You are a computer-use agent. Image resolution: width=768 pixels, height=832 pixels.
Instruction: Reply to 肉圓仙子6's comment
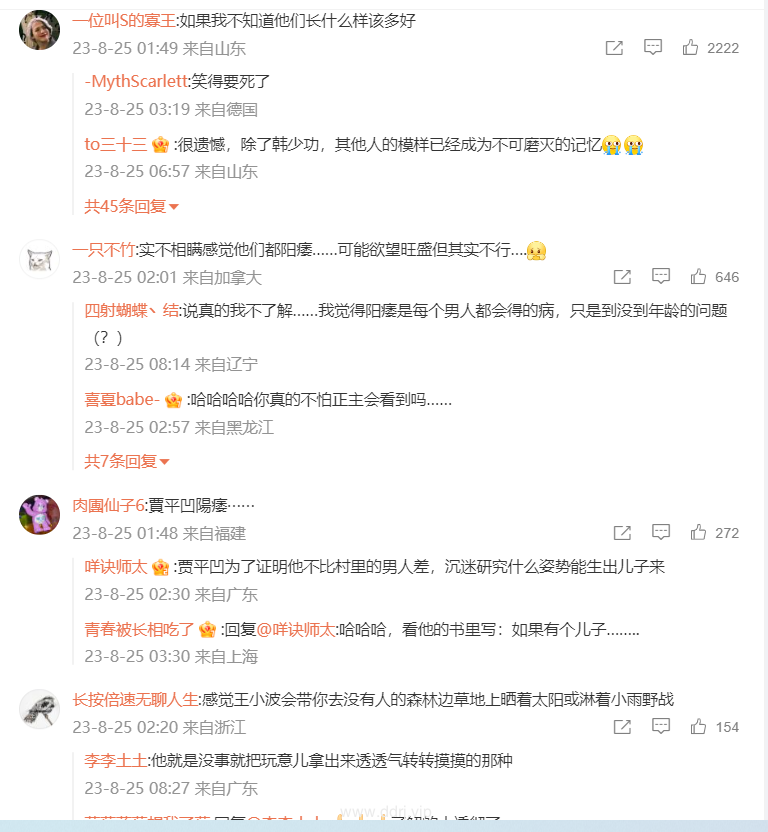[661, 533]
